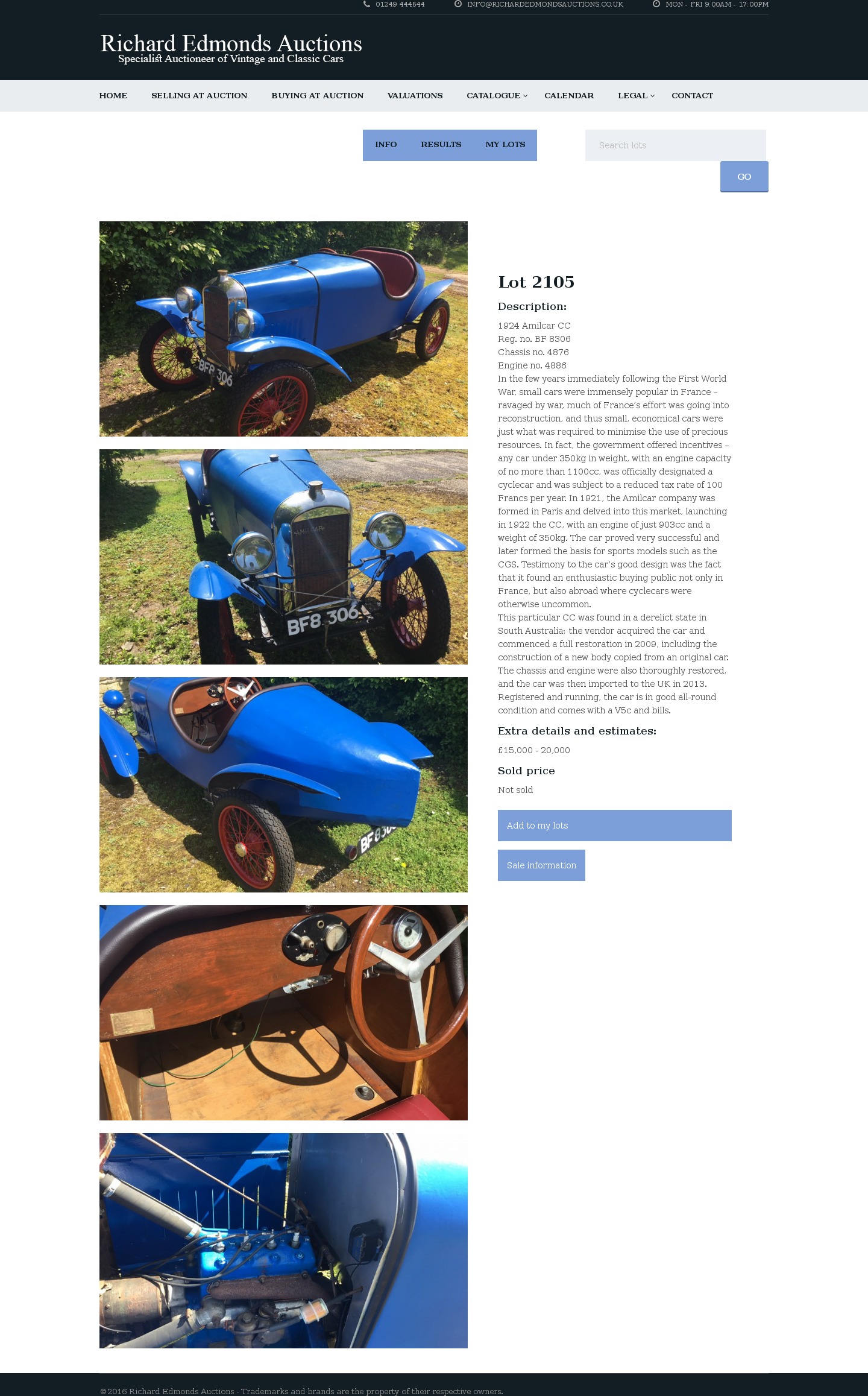Open the dashboard and steering wheel photo
Image resolution: width=868 pixels, height=1396 pixels.
click(x=283, y=1012)
